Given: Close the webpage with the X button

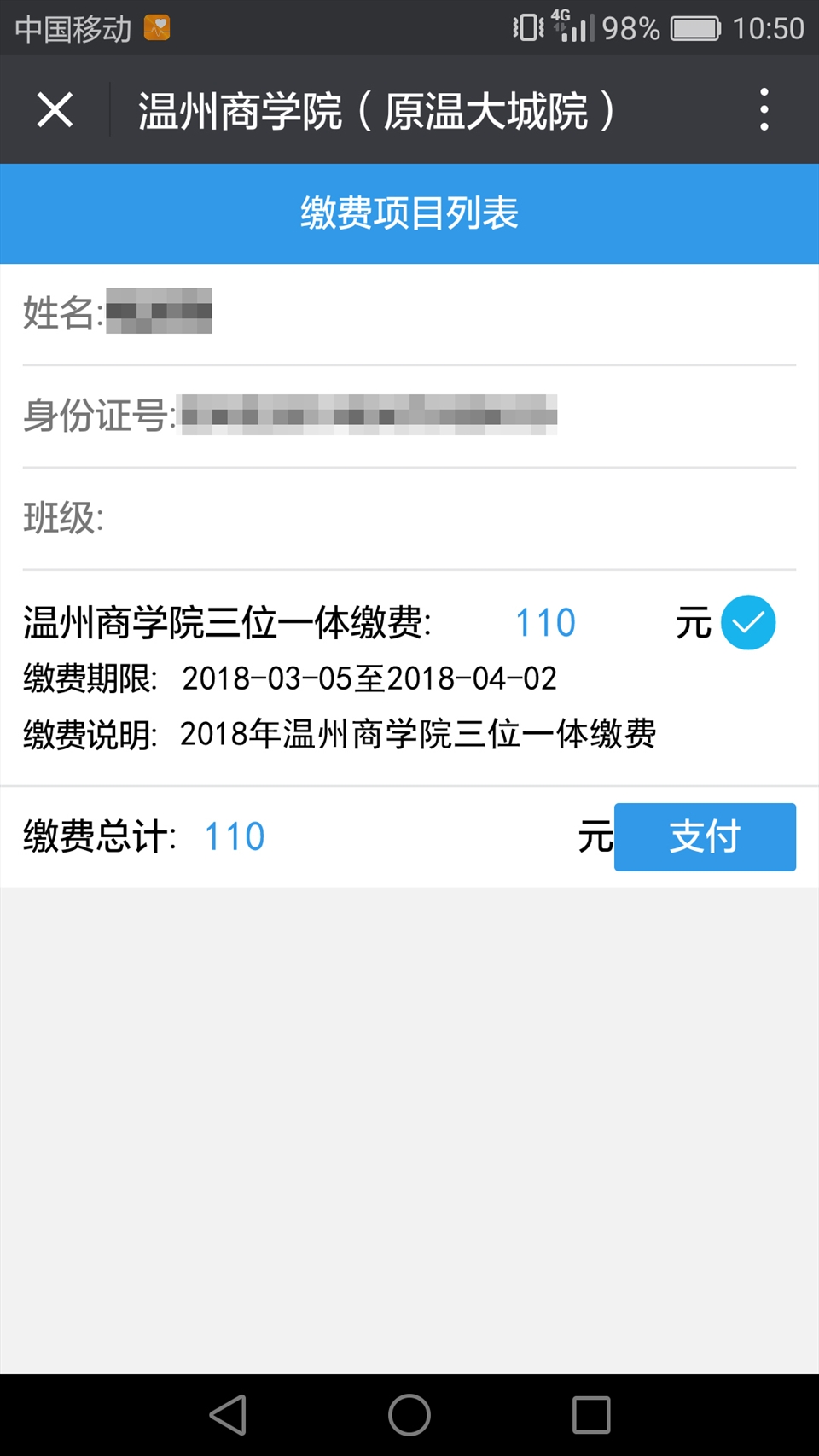Looking at the screenshot, I should coord(55,110).
